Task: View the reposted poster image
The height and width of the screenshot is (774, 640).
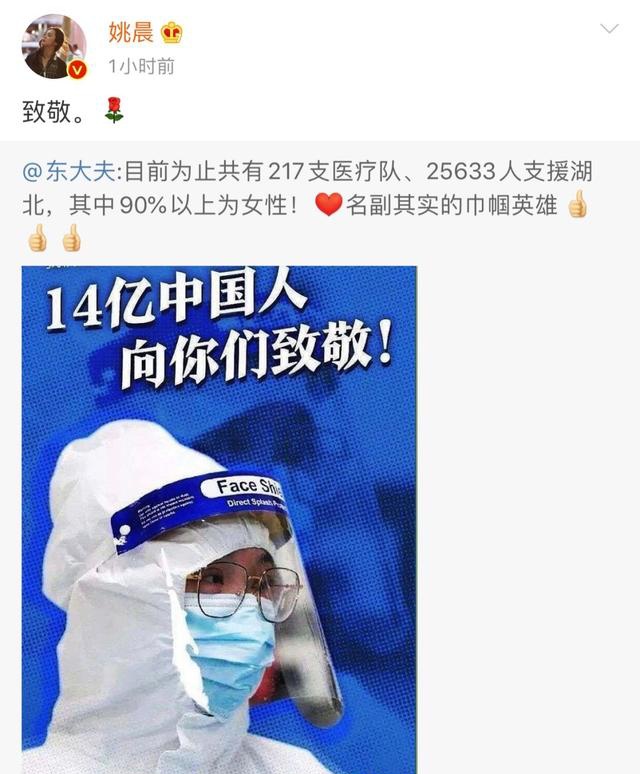Action: click(x=219, y=520)
